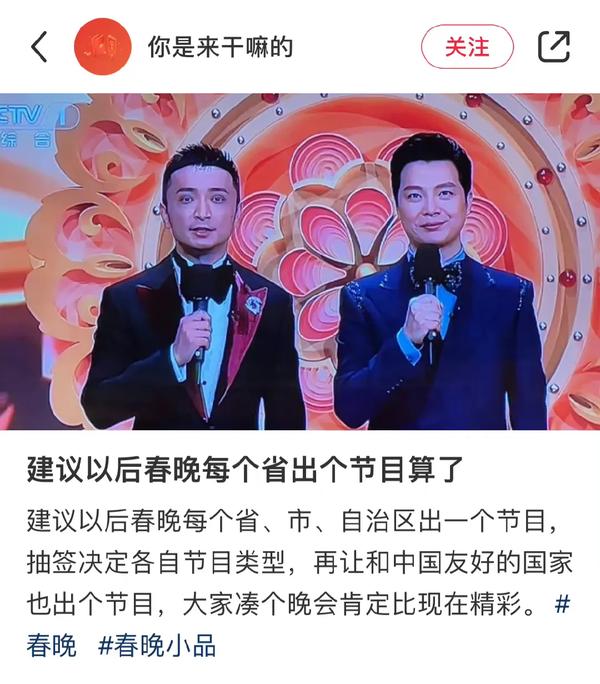Follow the author with the 关注 button
The image size is (600, 684).
(x=467, y=46)
